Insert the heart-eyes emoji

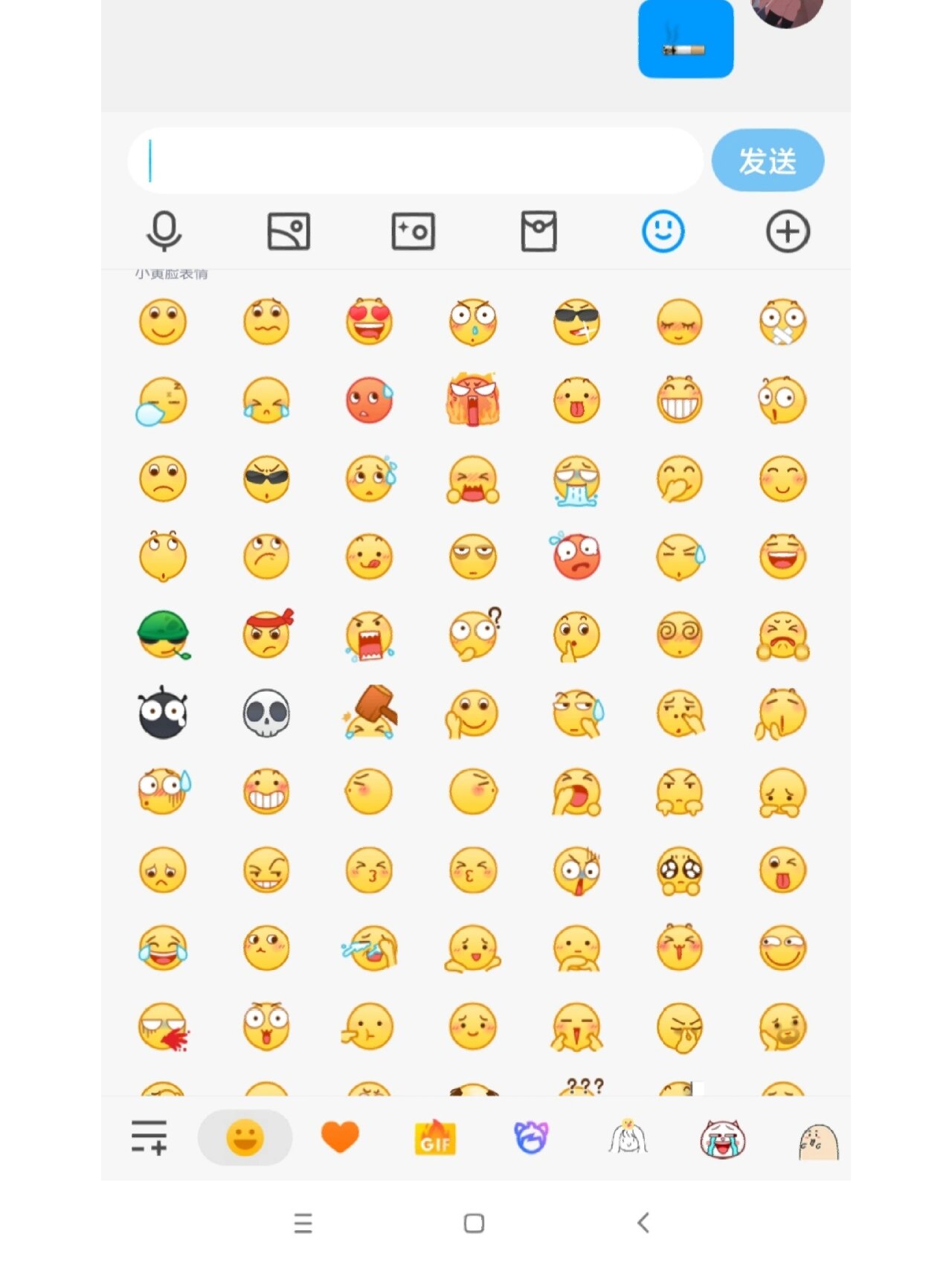tap(369, 322)
